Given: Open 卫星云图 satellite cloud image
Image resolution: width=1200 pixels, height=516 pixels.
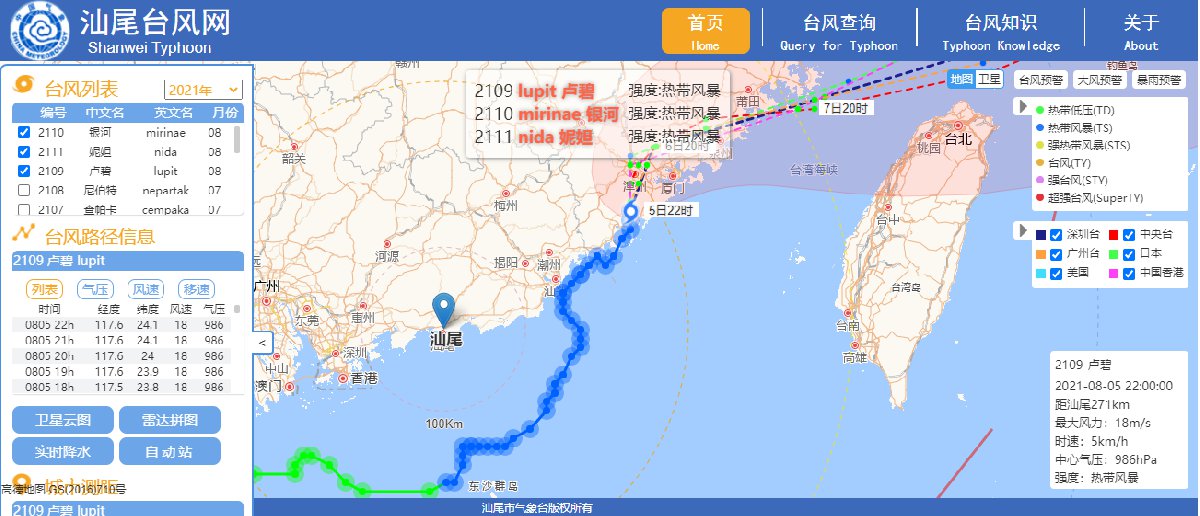Looking at the screenshot, I should click(x=62, y=421).
